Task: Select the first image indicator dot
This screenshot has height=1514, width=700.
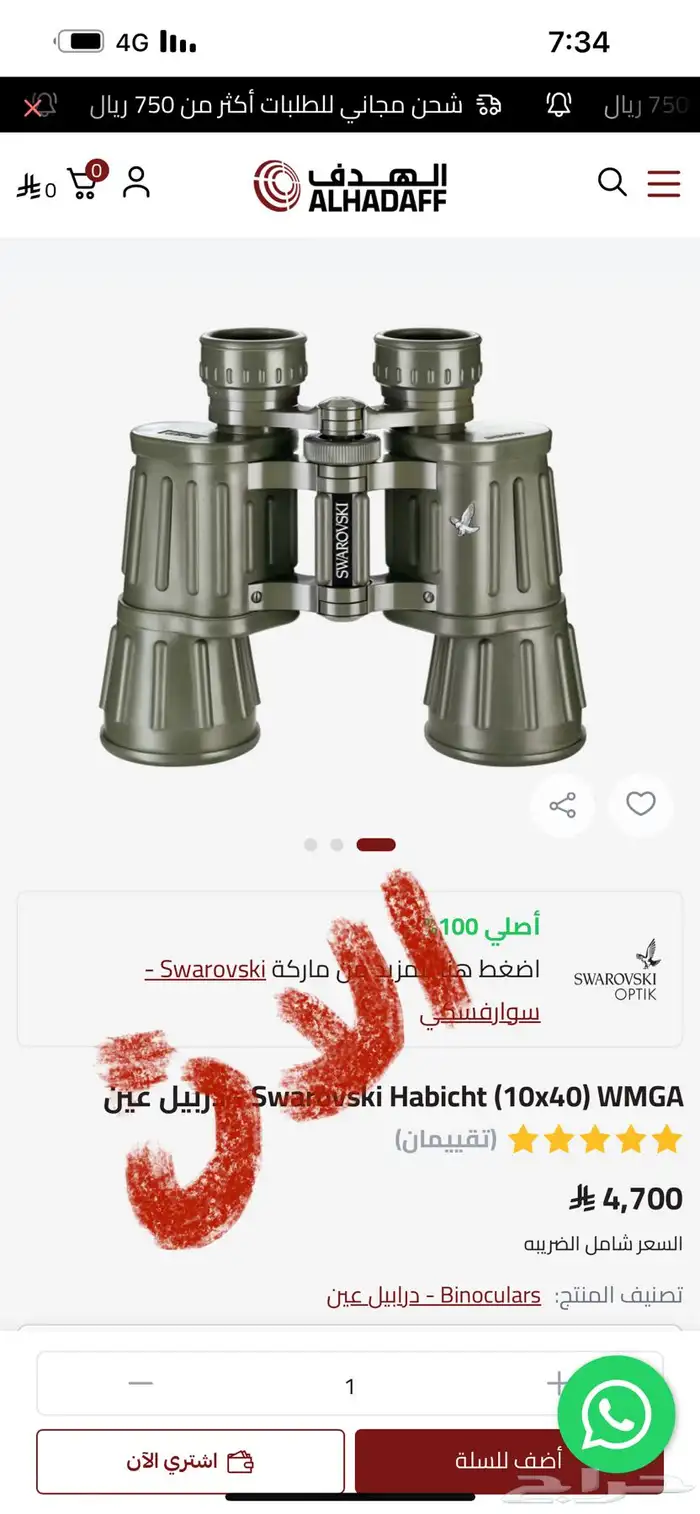Action: (311, 845)
